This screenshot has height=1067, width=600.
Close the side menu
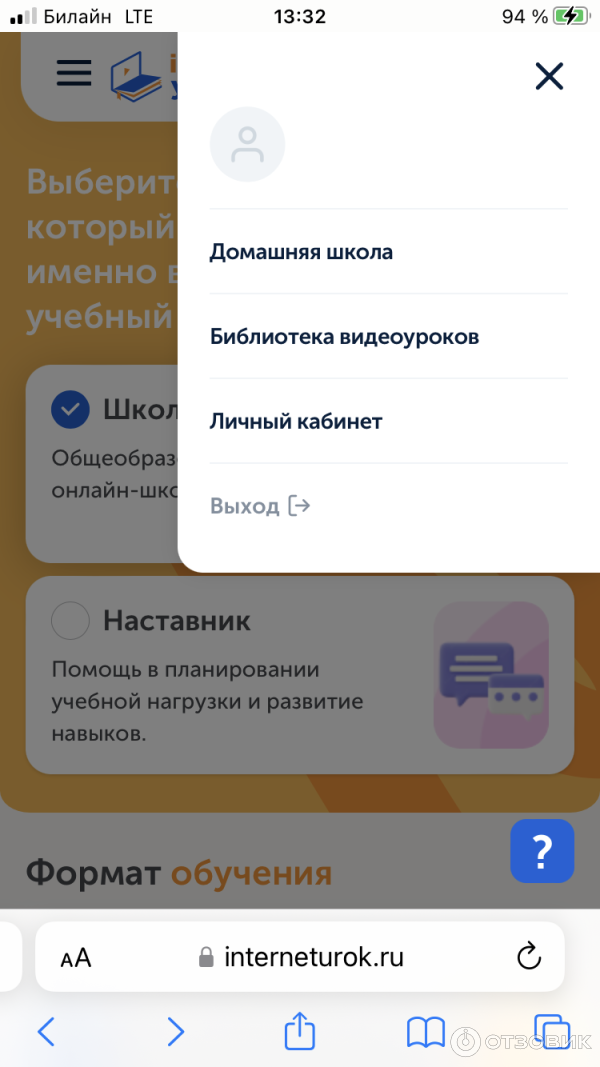click(x=549, y=76)
